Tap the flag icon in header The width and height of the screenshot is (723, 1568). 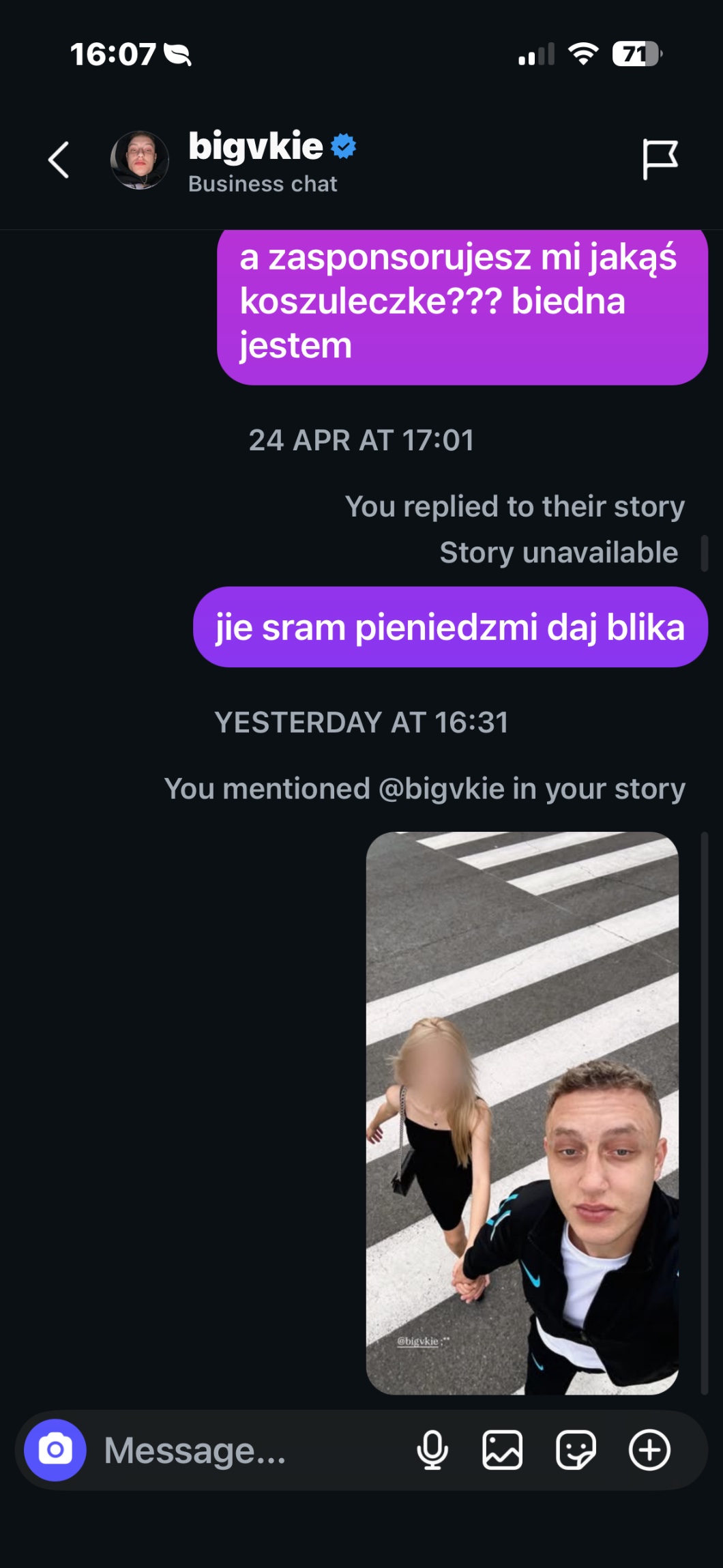(x=660, y=160)
